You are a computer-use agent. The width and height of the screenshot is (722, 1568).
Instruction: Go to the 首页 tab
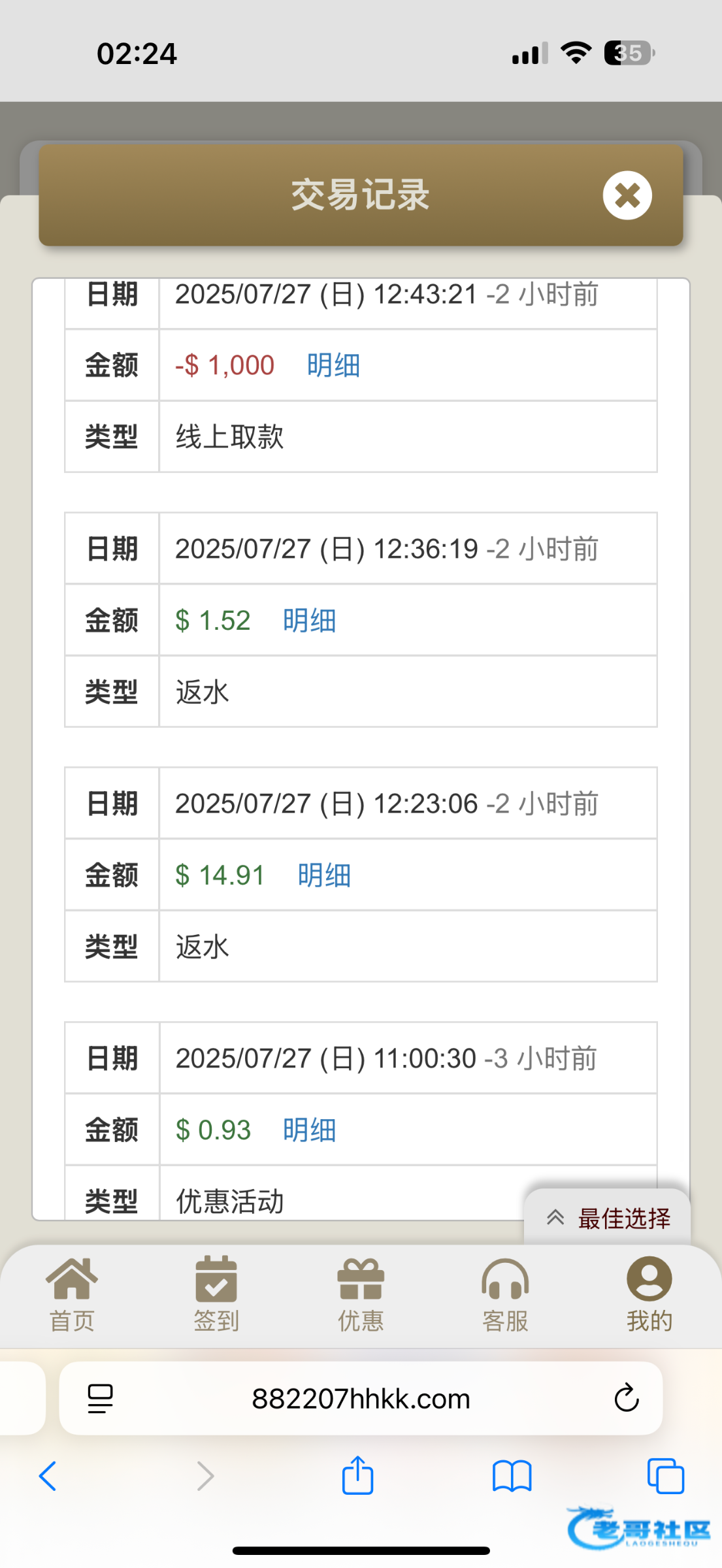tap(72, 1294)
